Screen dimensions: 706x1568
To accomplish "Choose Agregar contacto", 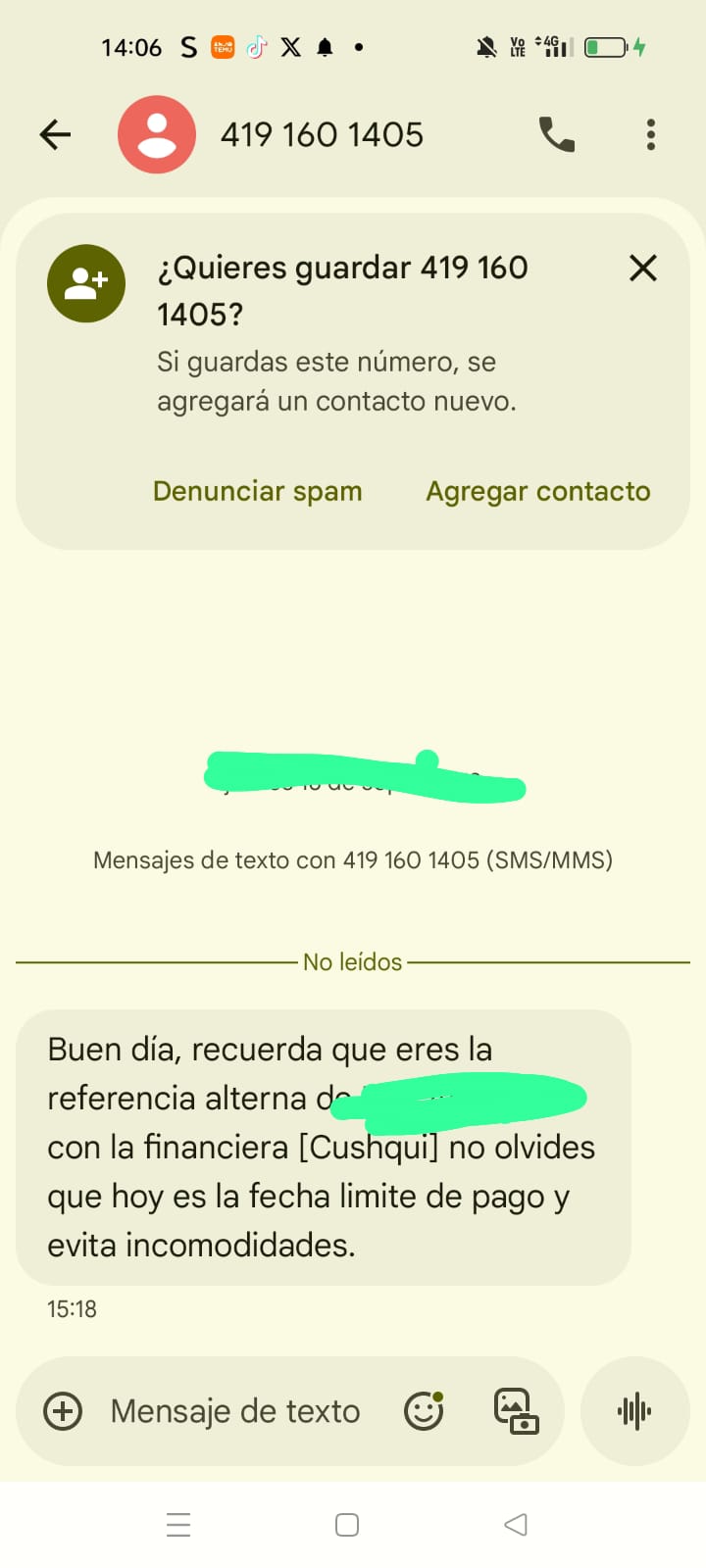I will coord(538,491).
